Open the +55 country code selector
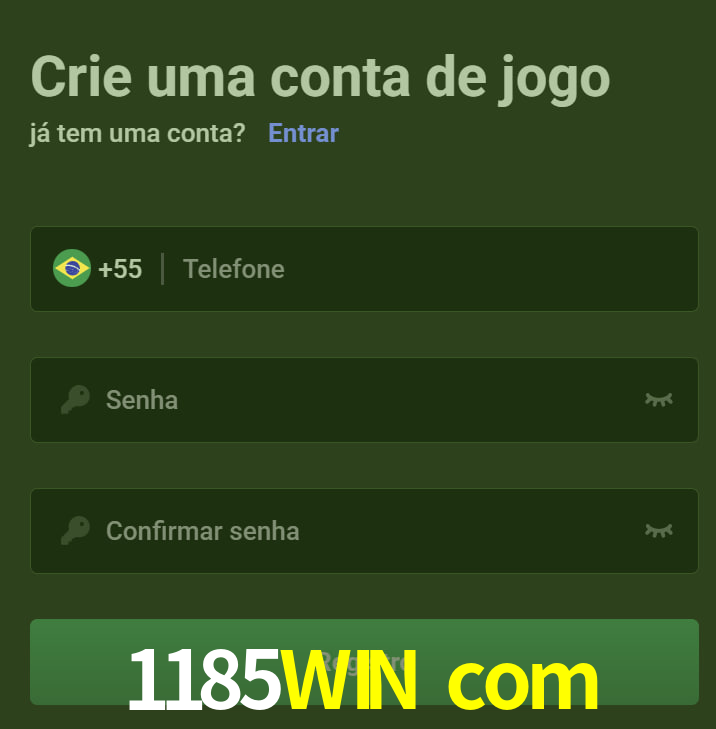The image size is (716, 729). (98, 269)
